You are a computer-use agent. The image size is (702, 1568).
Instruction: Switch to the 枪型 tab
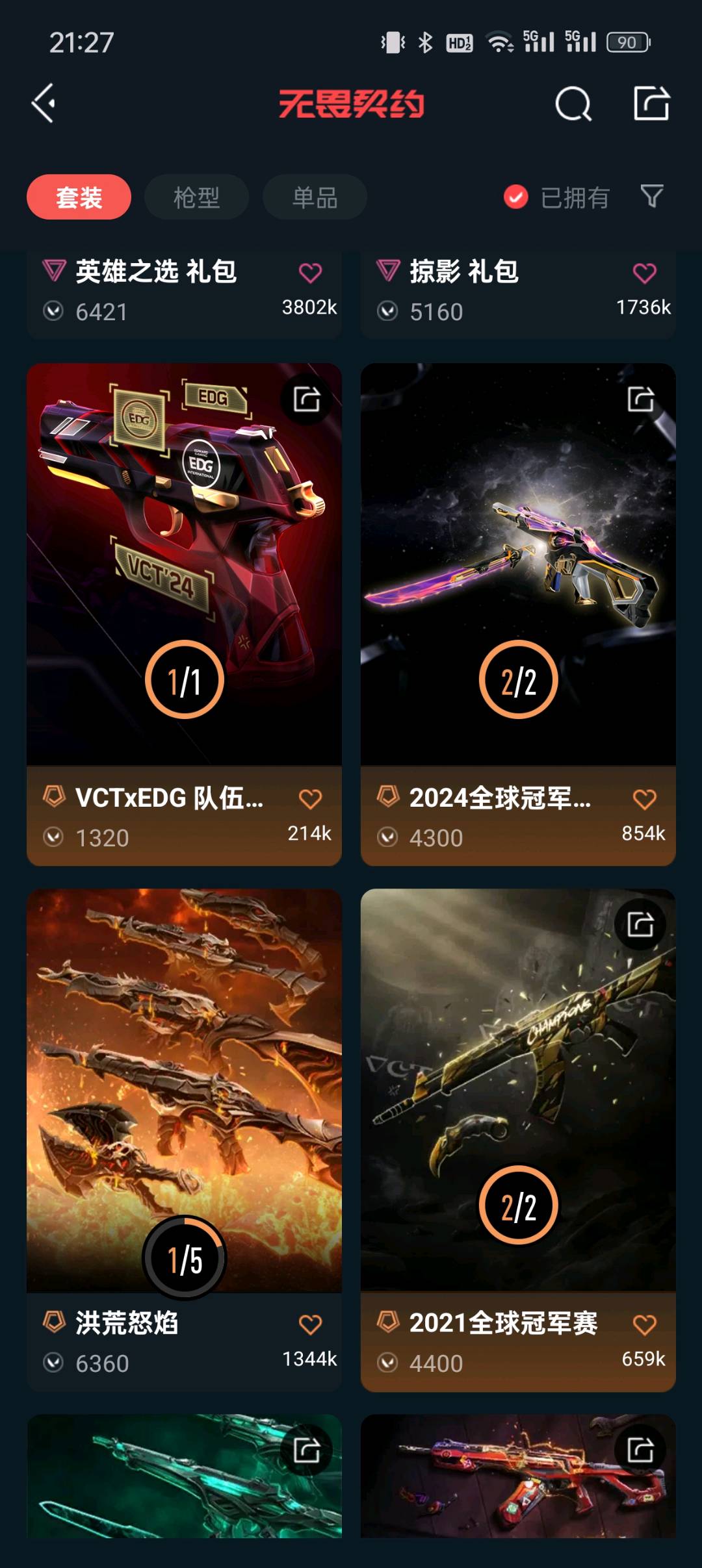196,197
